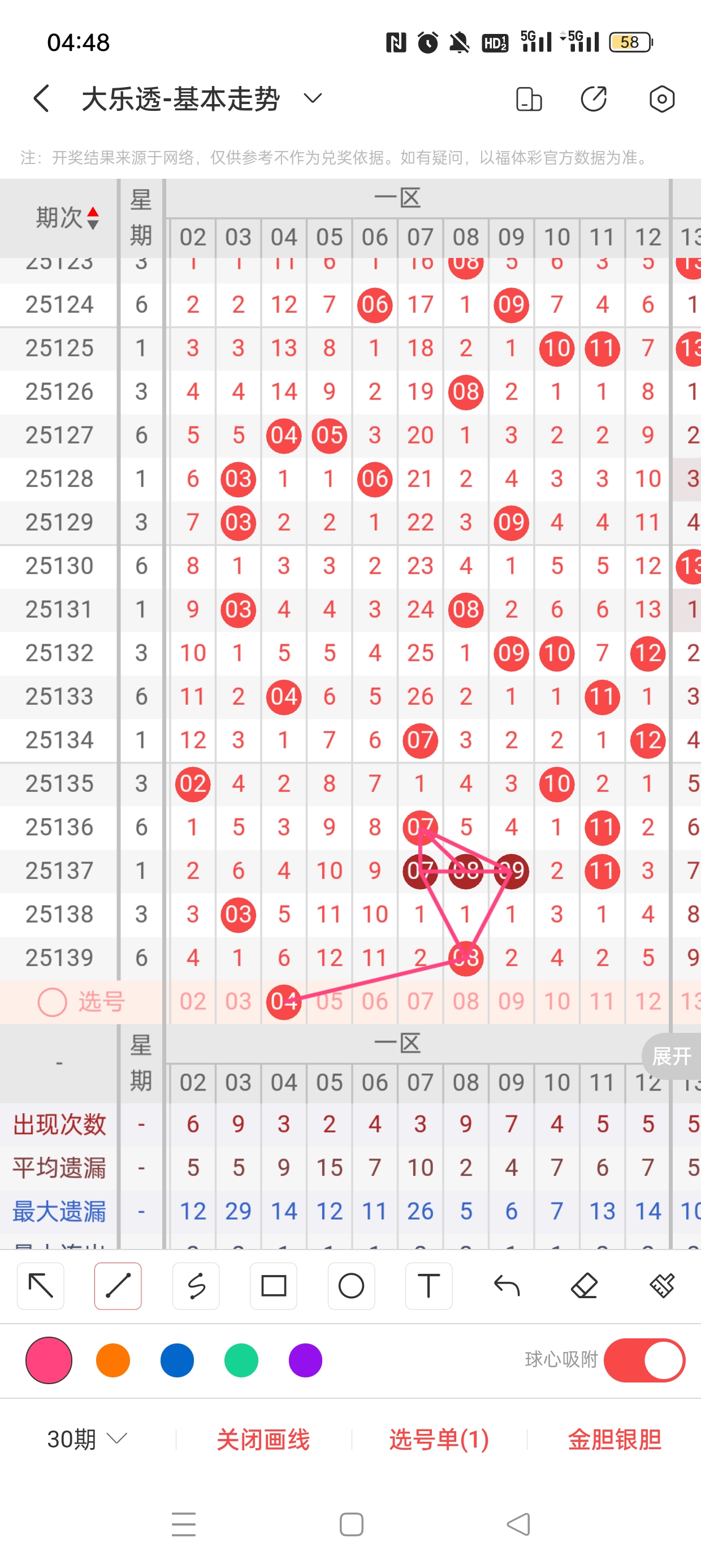Select the text tool
Viewport: 701px width, 1568px height.
(429, 1286)
